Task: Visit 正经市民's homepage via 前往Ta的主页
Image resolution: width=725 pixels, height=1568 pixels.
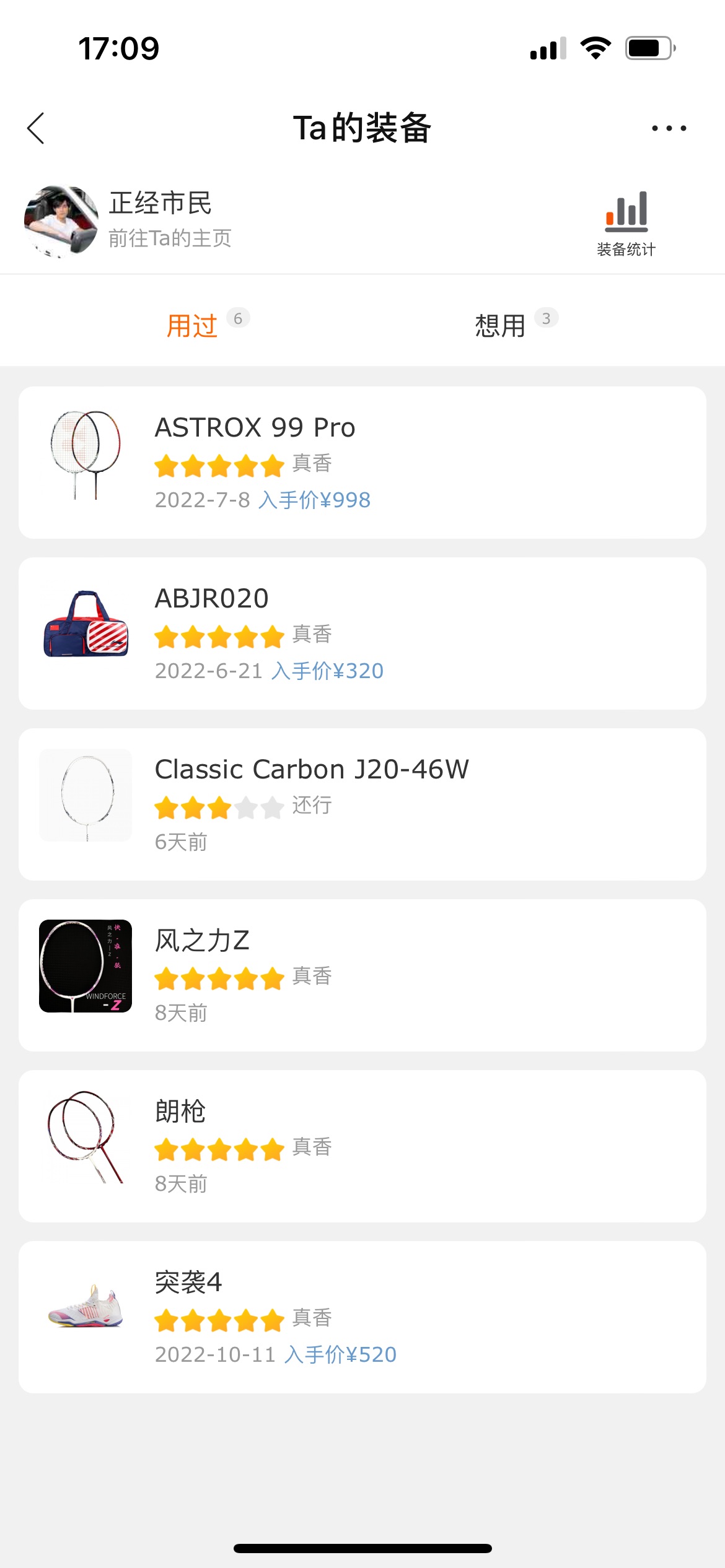Action: pos(170,238)
